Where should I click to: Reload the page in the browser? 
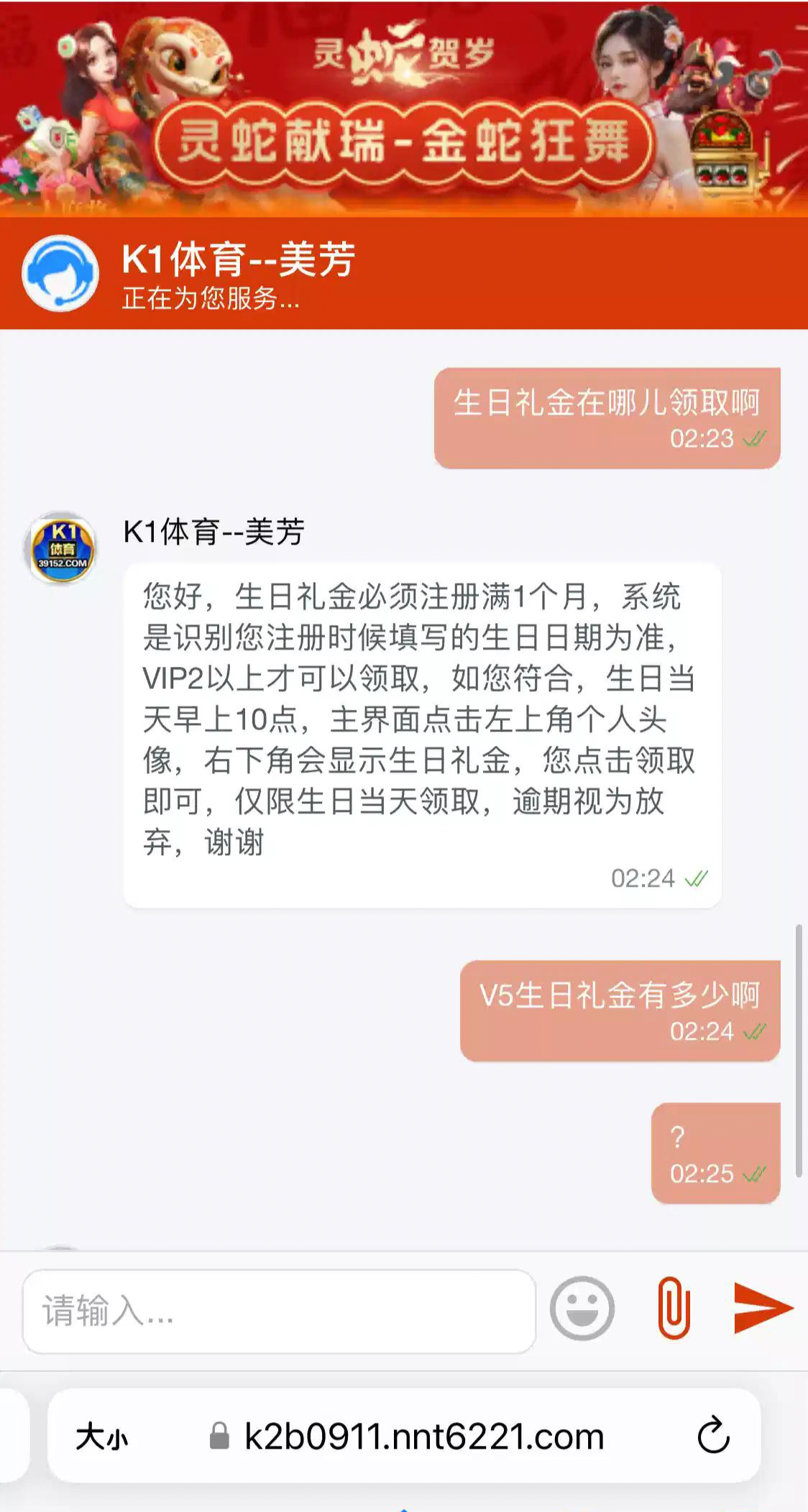(x=713, y=1436)
